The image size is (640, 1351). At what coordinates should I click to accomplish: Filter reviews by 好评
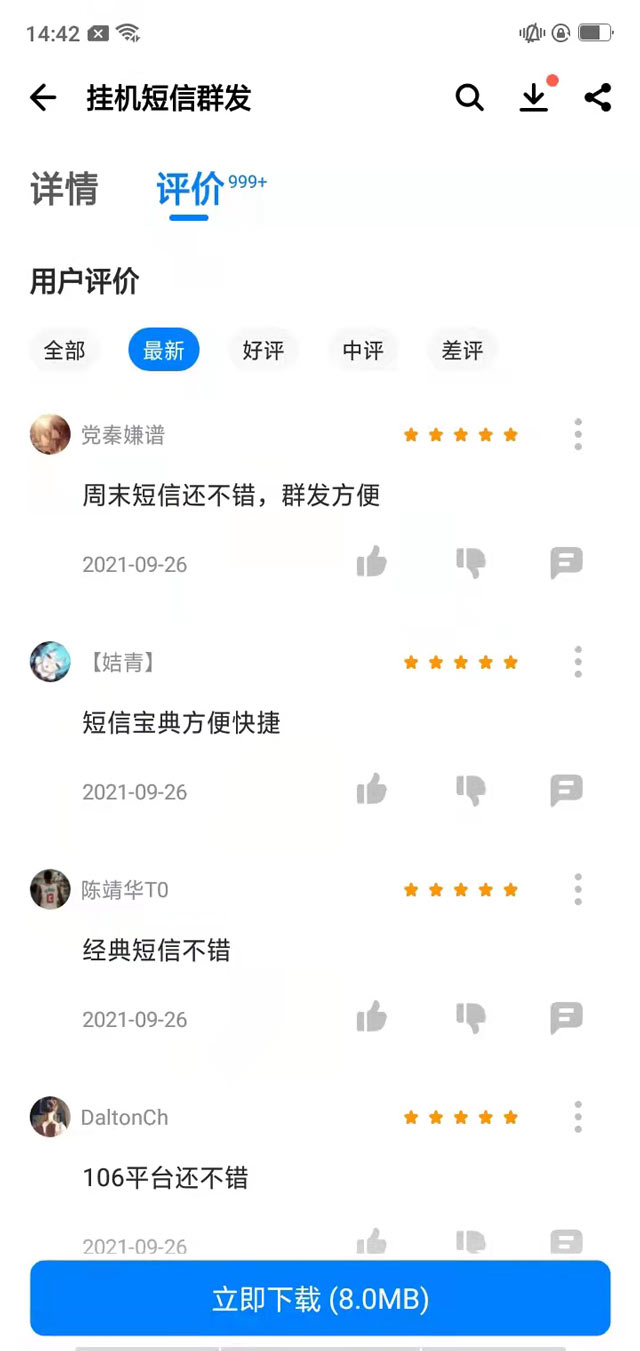tap(263, 350)
